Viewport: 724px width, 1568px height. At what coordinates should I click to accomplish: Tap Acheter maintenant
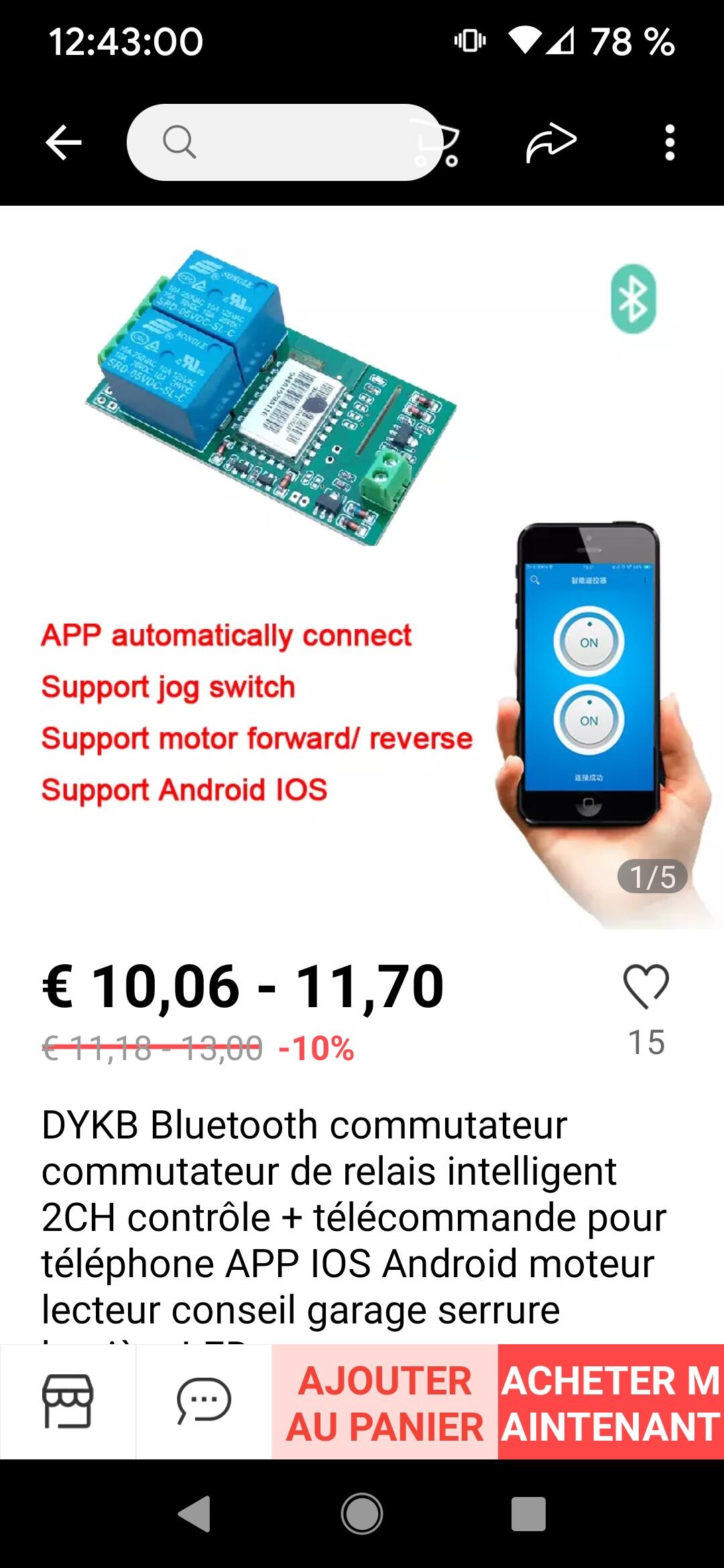(x=611, y=1402)
